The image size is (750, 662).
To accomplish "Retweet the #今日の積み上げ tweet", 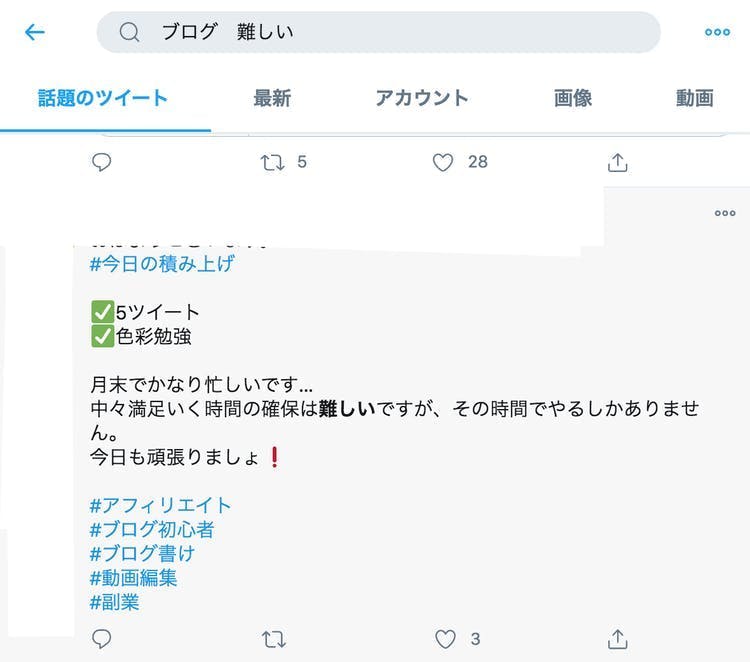I will pos(272,638).
